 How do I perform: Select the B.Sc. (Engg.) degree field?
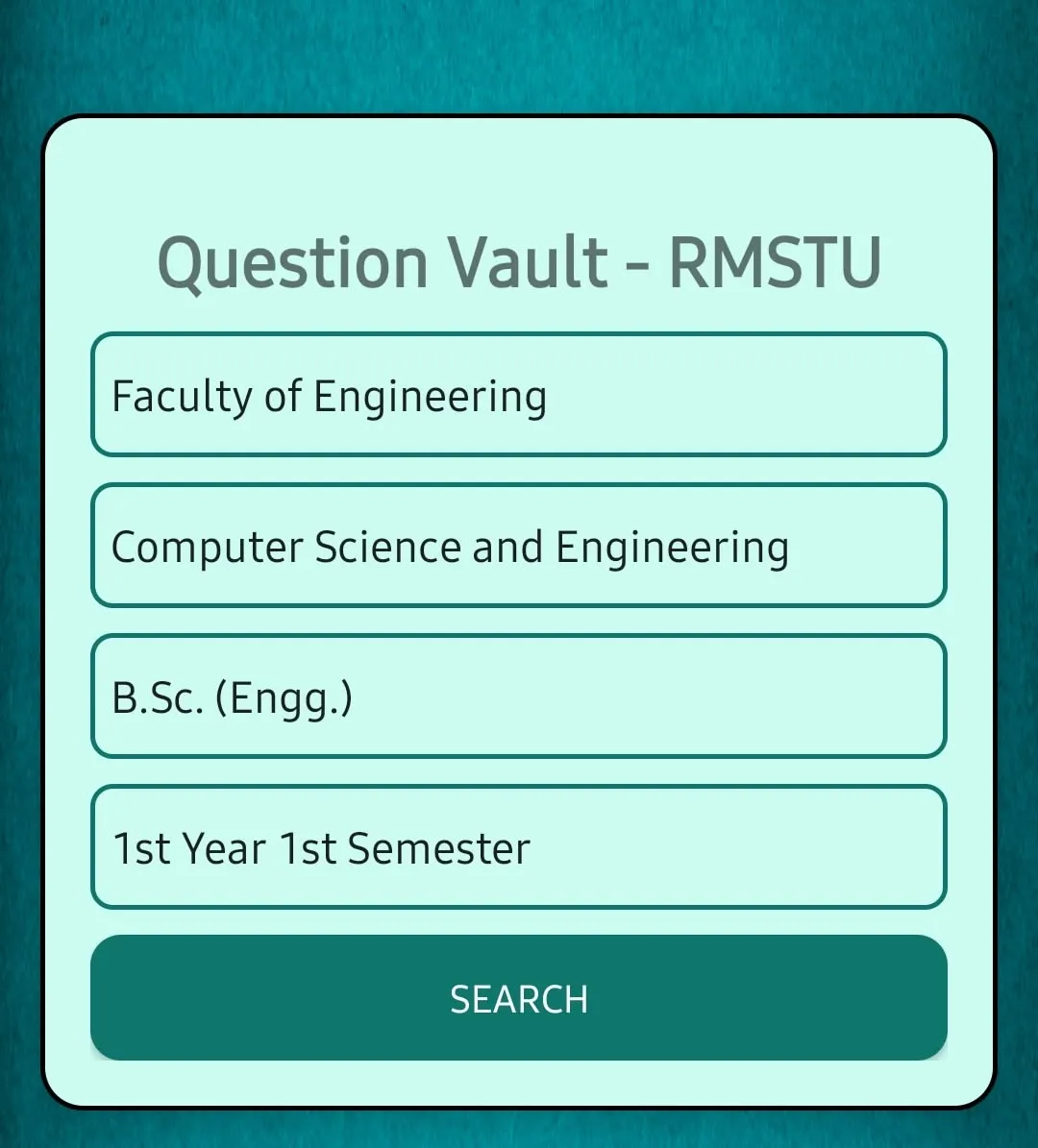point(519,696)
